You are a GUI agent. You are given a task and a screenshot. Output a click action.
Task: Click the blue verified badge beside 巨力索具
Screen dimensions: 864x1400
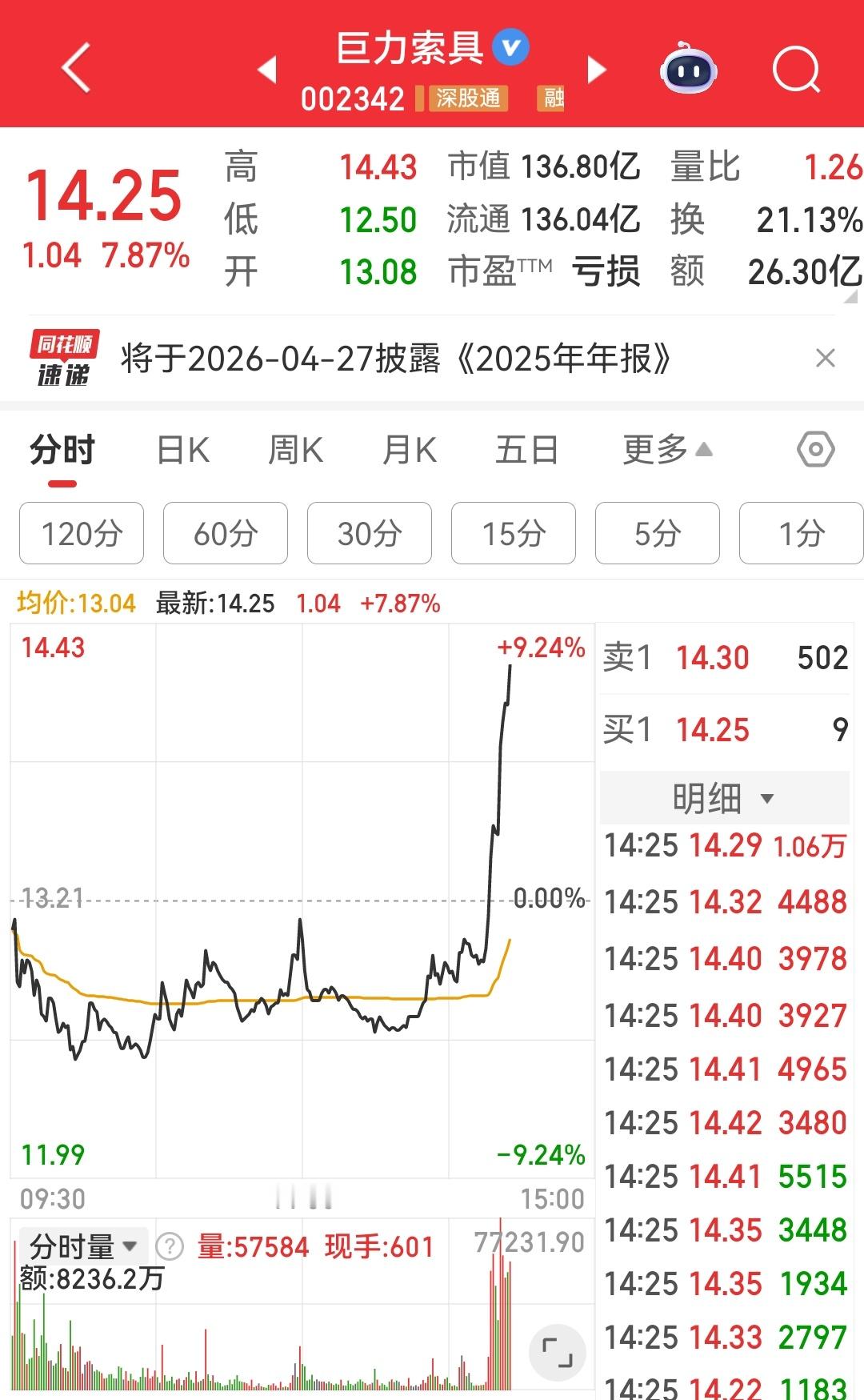click(x=510, y=46)
